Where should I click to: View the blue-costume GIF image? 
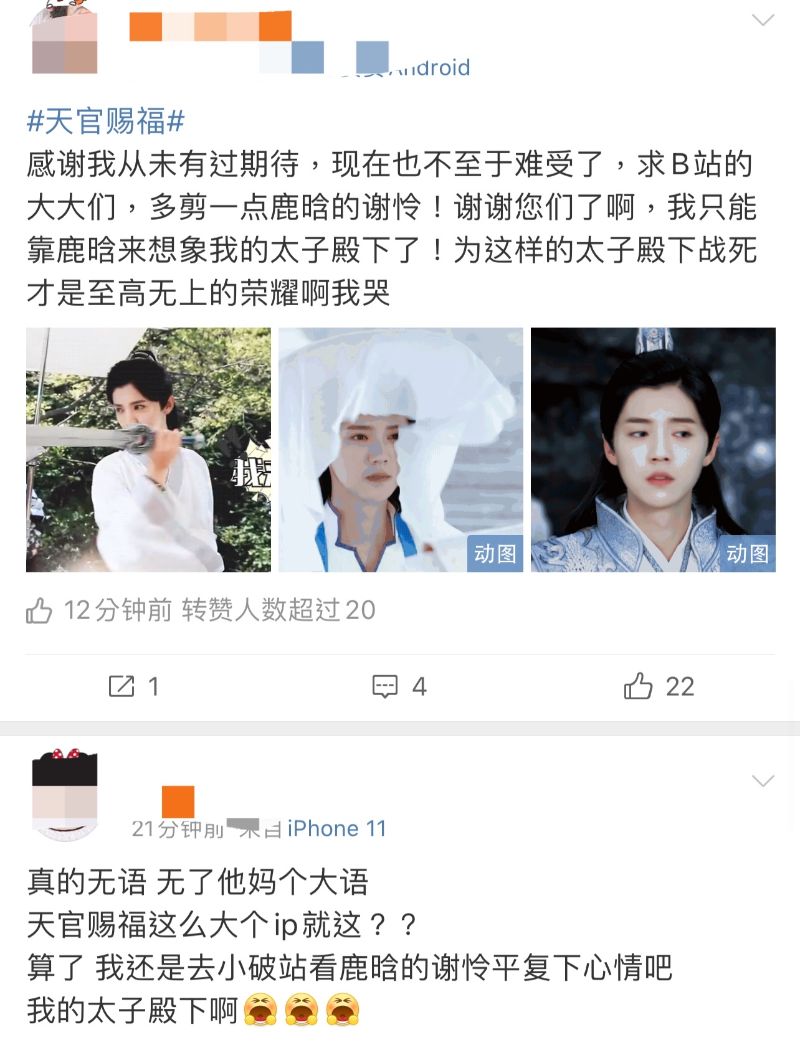tap(653, 449)
